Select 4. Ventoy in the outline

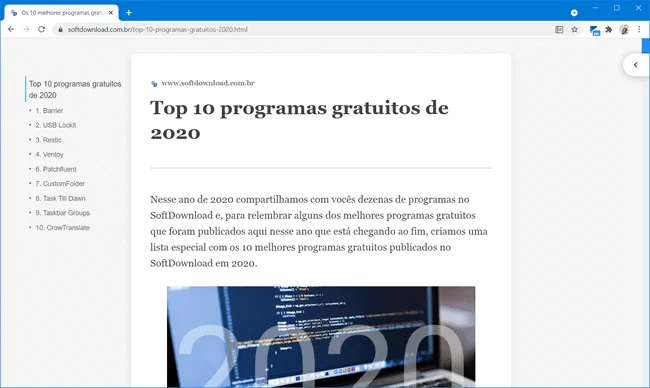coord(49,155)
